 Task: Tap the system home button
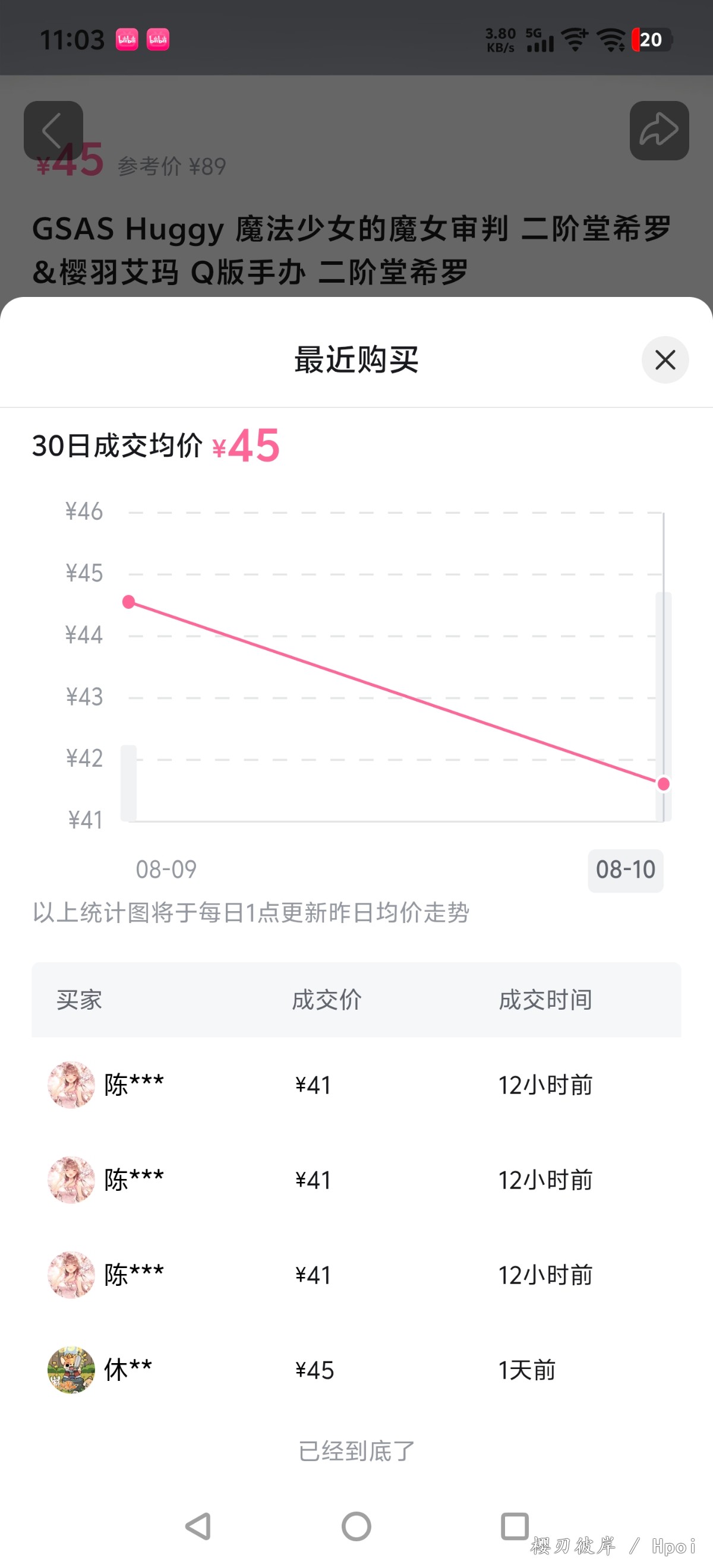tap(356, 1526)
